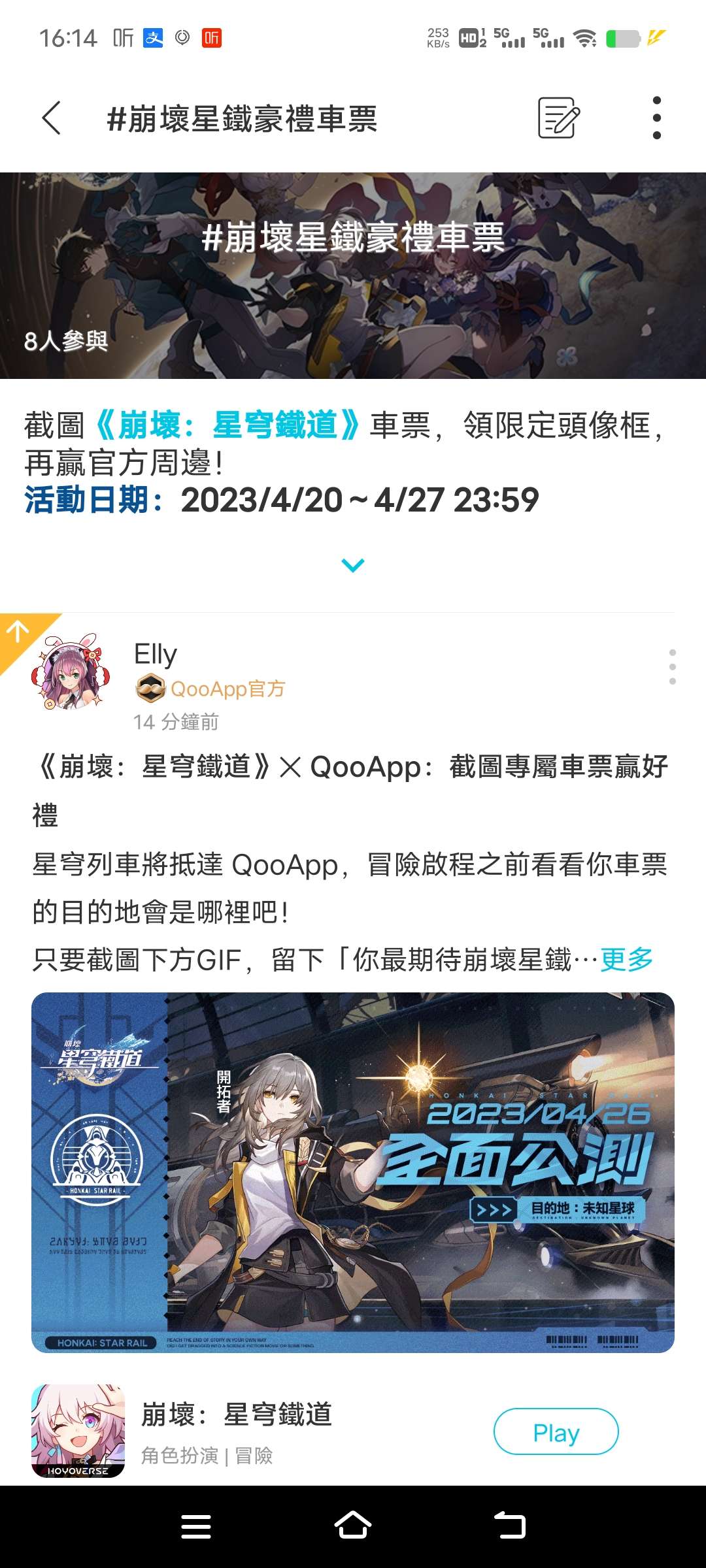706x1568 pixels.
Task: View the Honkai Star Rail ticket image
Action: click(353, 1172)
